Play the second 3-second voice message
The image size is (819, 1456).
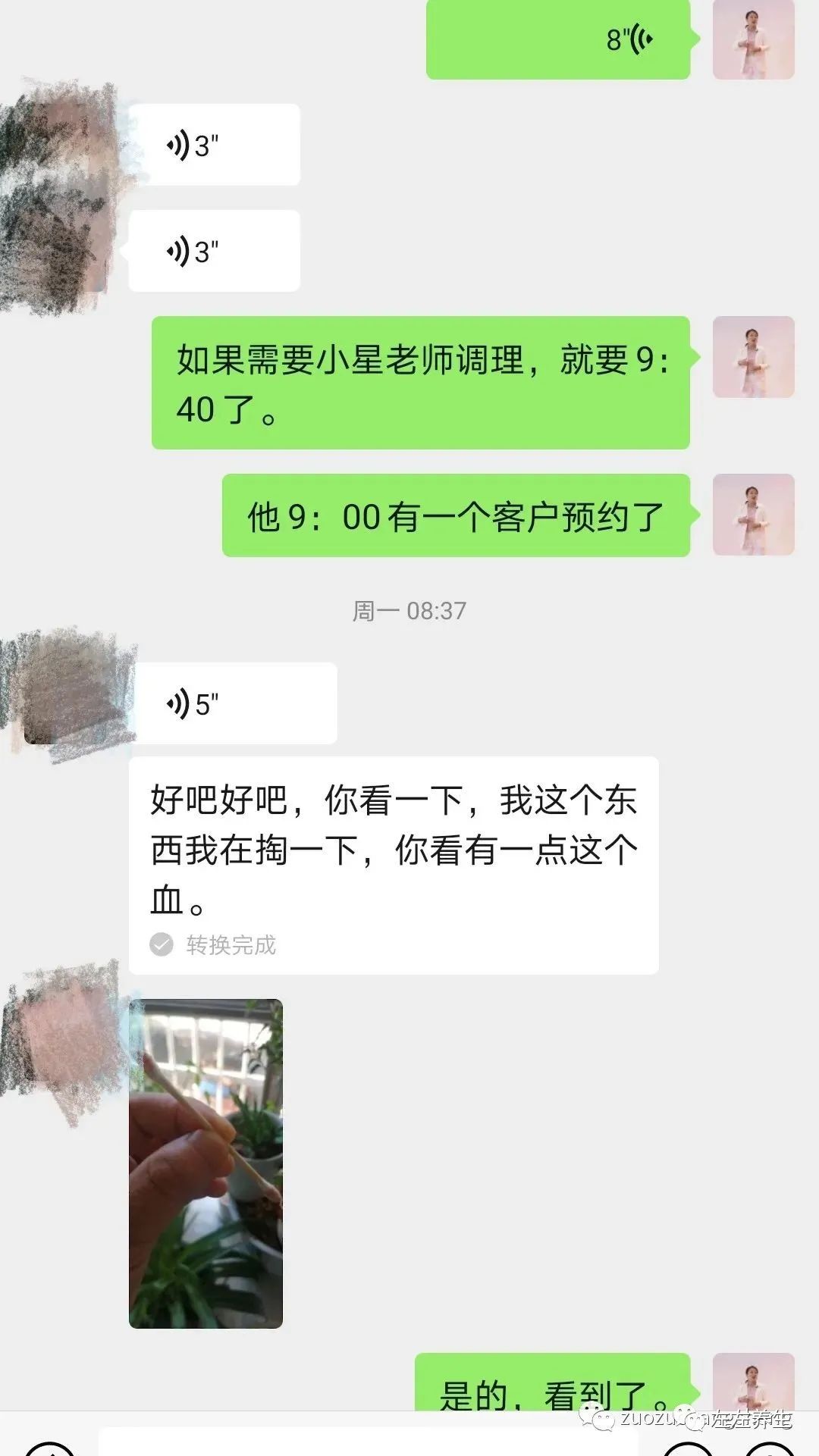[x=213, y=251]
